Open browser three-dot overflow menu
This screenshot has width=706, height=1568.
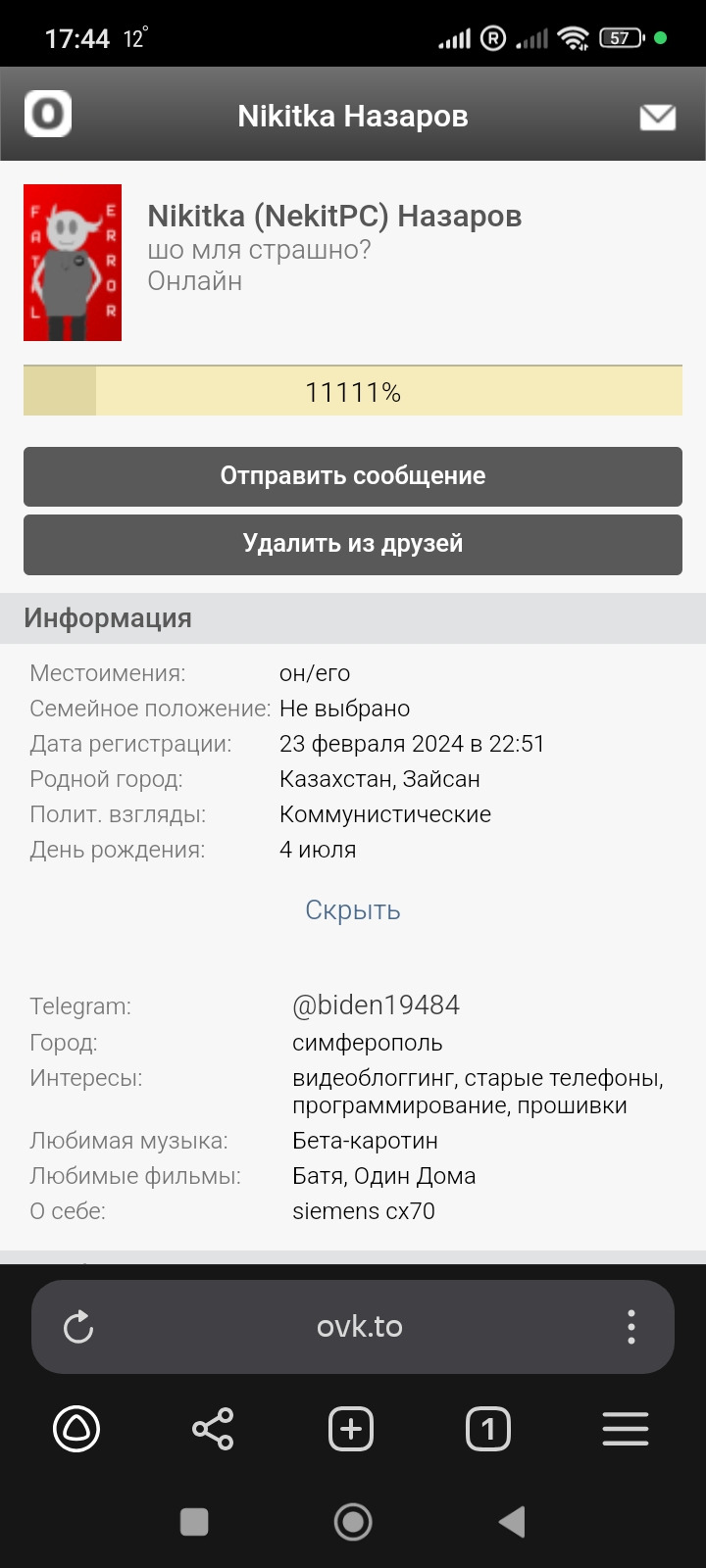point(631,1327)
